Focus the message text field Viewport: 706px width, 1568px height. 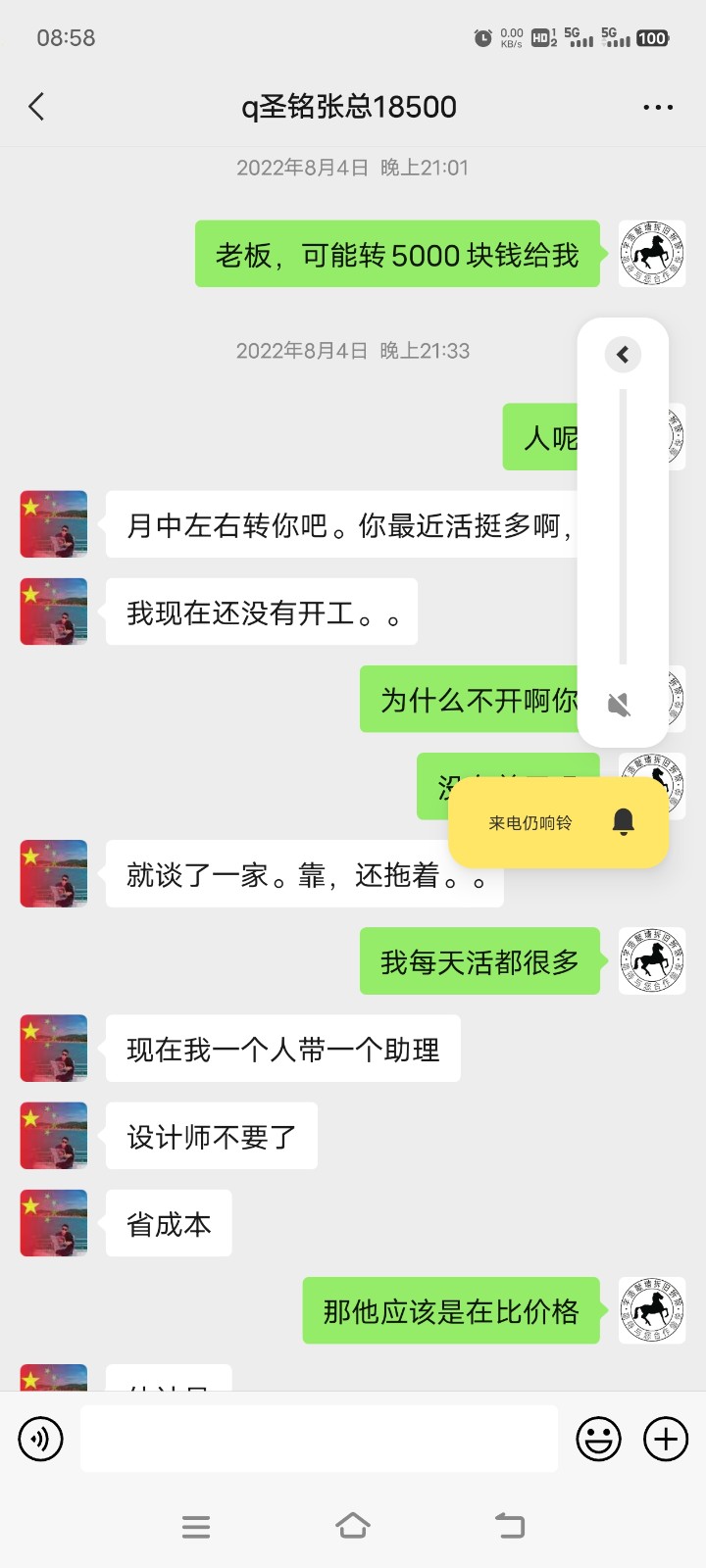319,1439
